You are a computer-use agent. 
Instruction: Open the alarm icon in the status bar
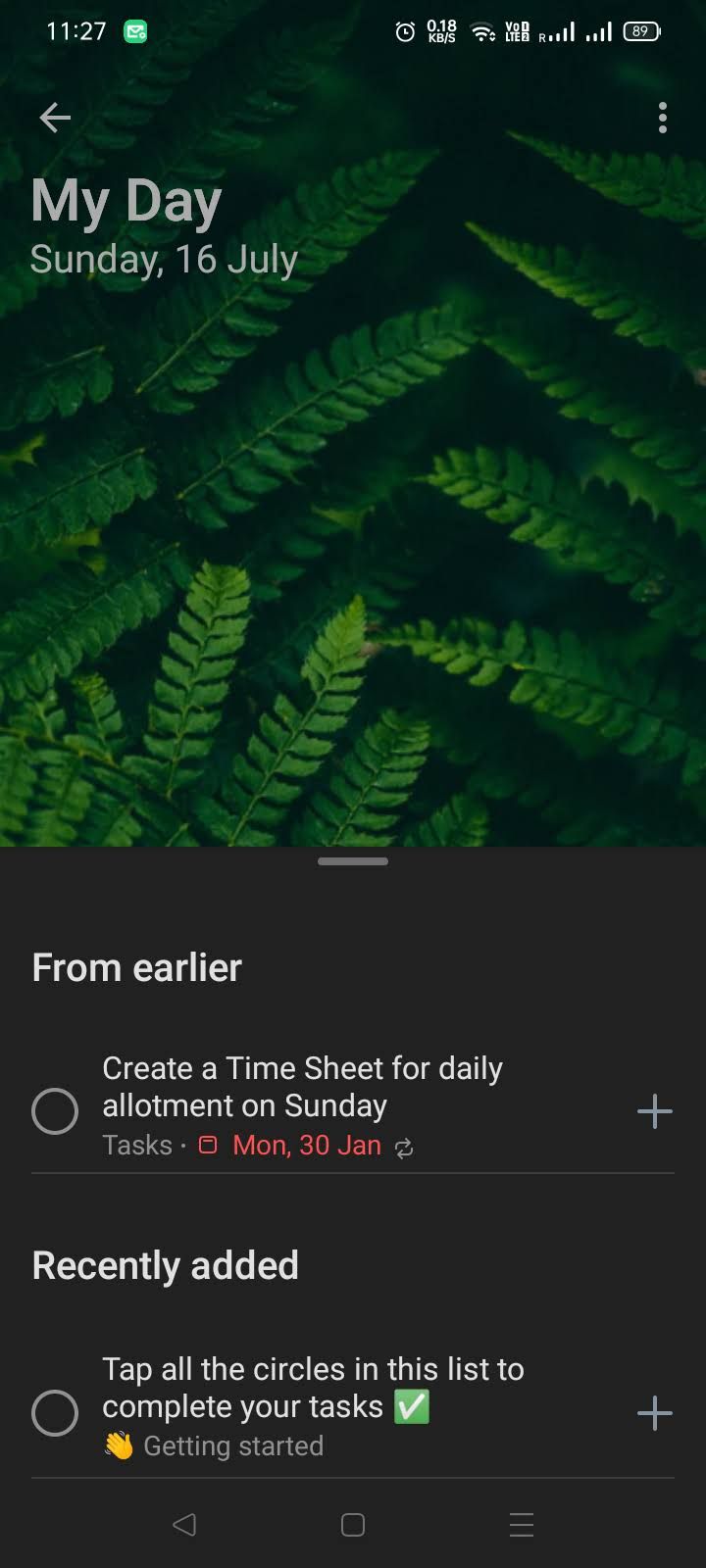(404, 32)
